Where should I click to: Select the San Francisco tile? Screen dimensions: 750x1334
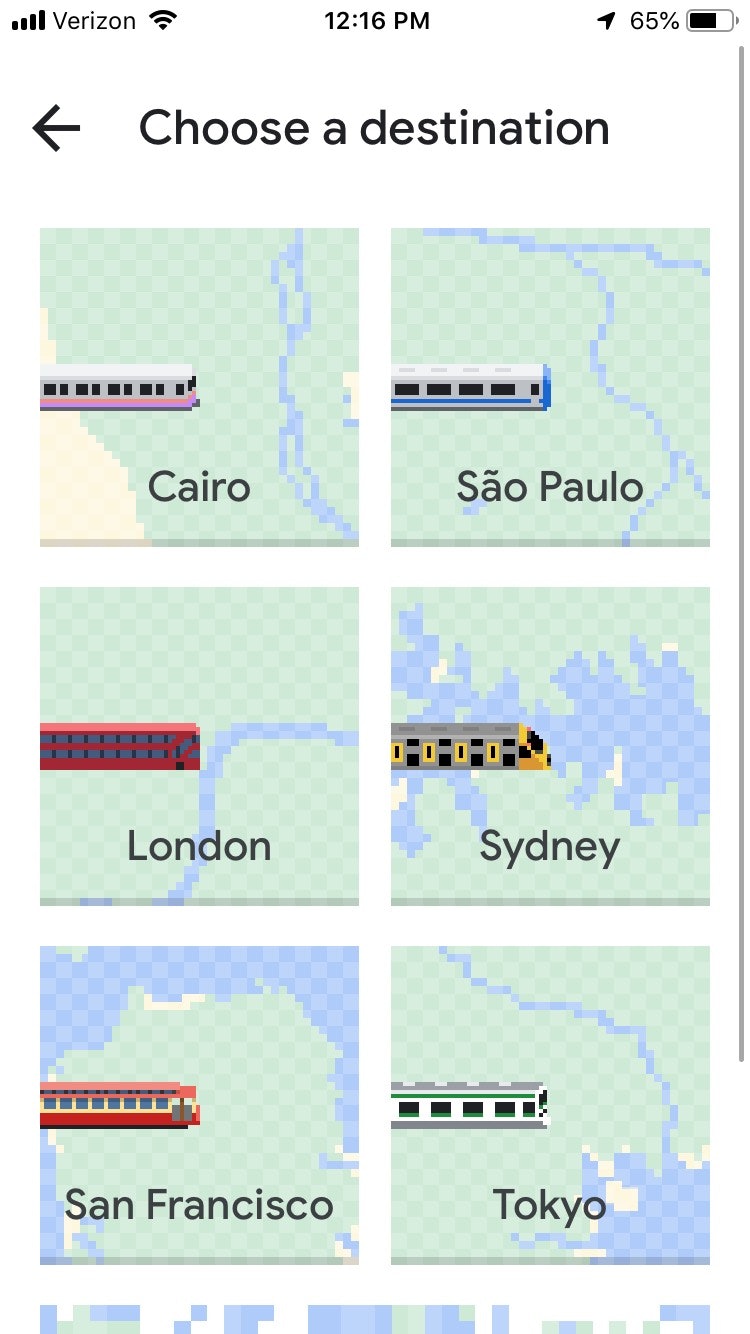[x=199, y=1105]
